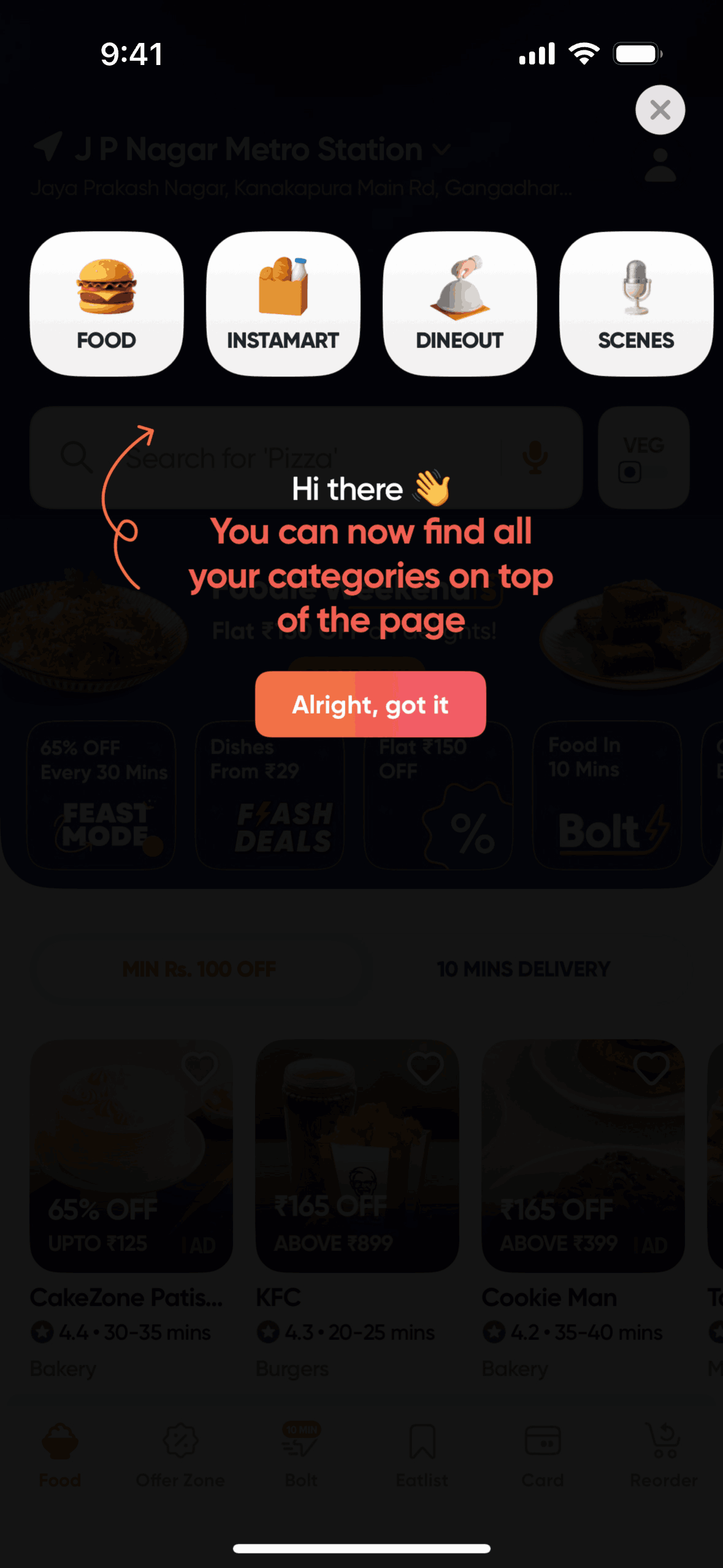Dismiss the onboarding overlay with close icon
Screen dimensions: 723x1568
660,110
